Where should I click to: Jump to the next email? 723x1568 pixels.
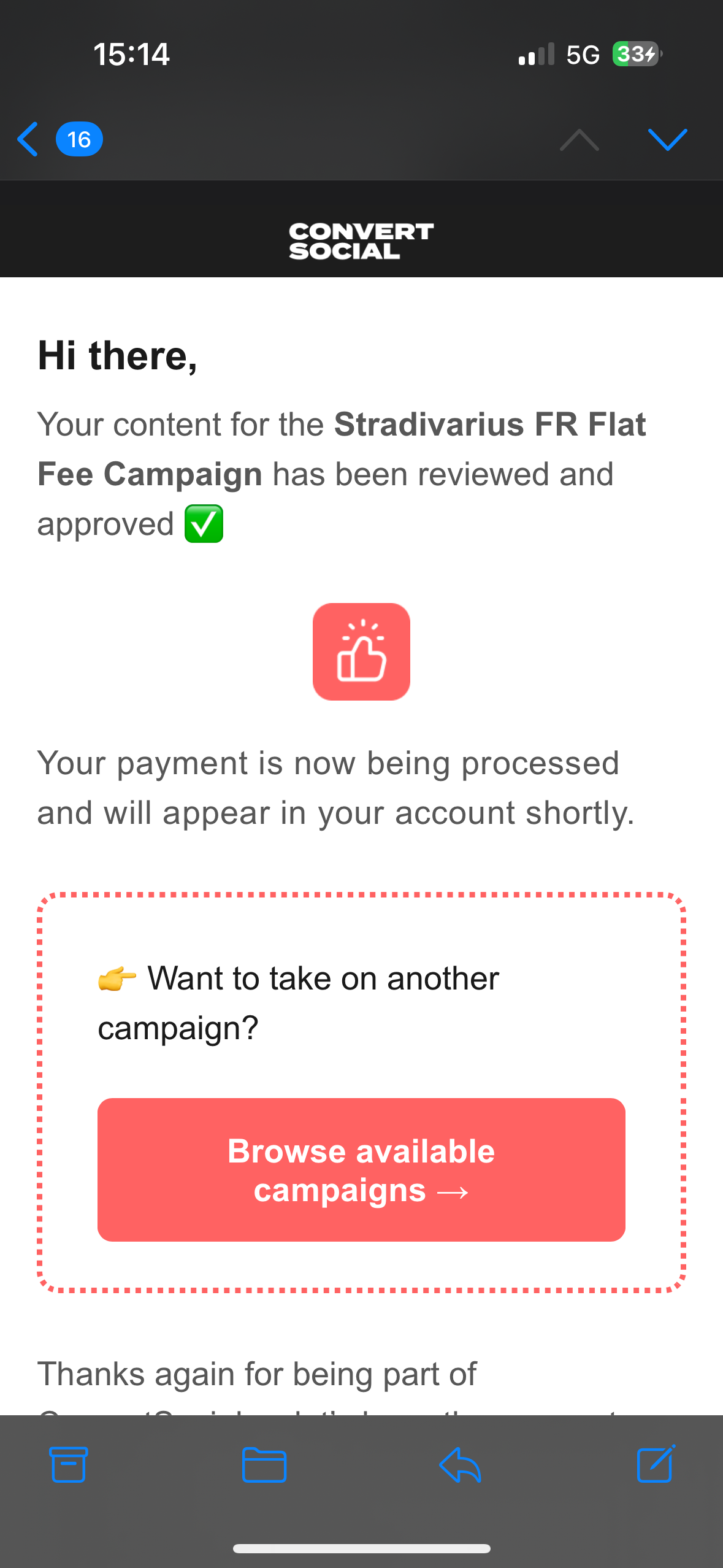[667, 139]
